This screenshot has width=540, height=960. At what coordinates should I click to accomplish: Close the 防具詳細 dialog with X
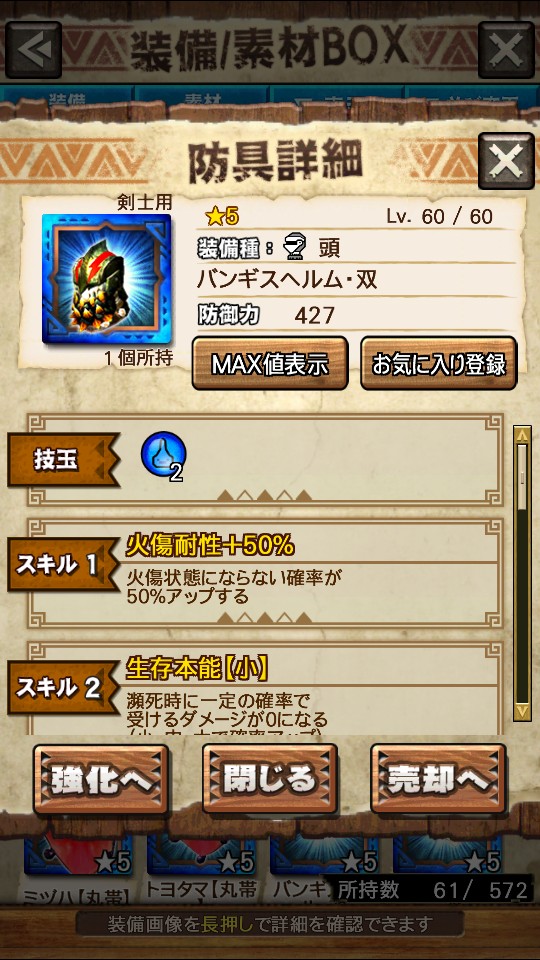[x=506, y=161]
